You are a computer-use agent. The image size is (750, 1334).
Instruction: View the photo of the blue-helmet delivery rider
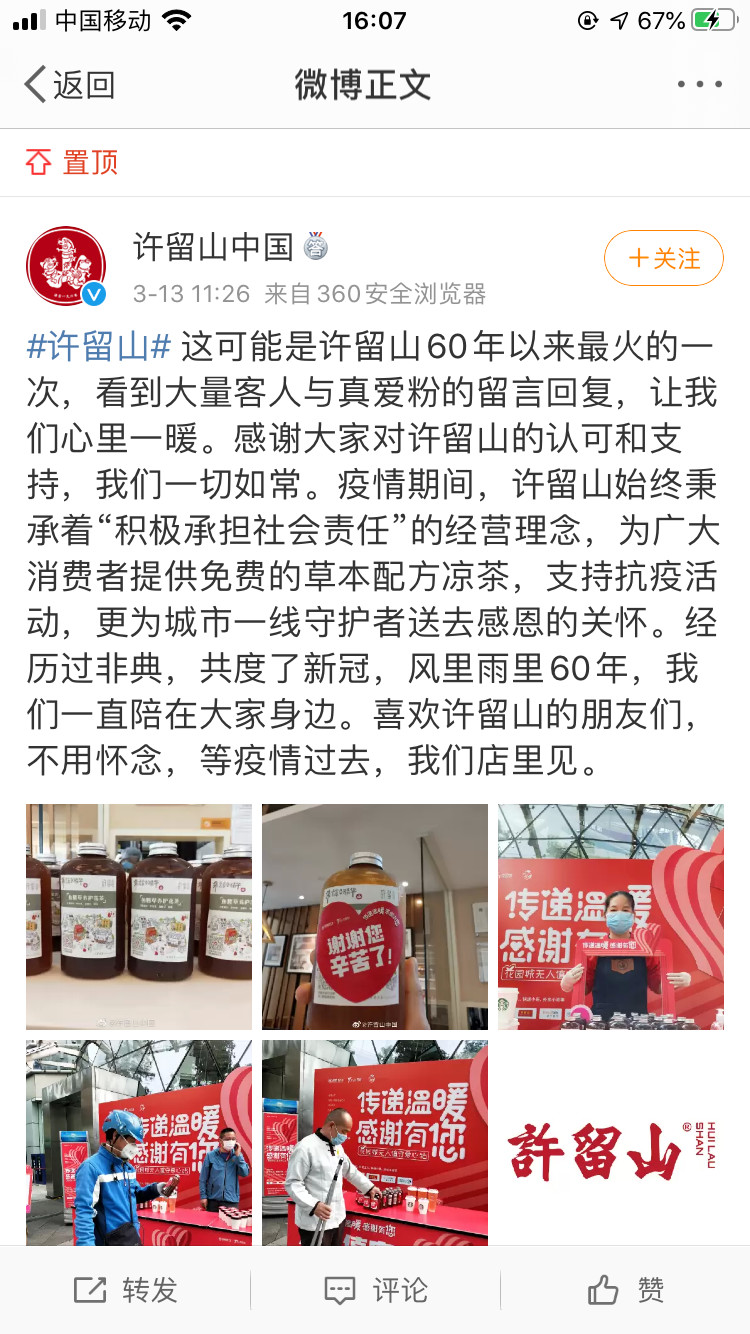139,1143
